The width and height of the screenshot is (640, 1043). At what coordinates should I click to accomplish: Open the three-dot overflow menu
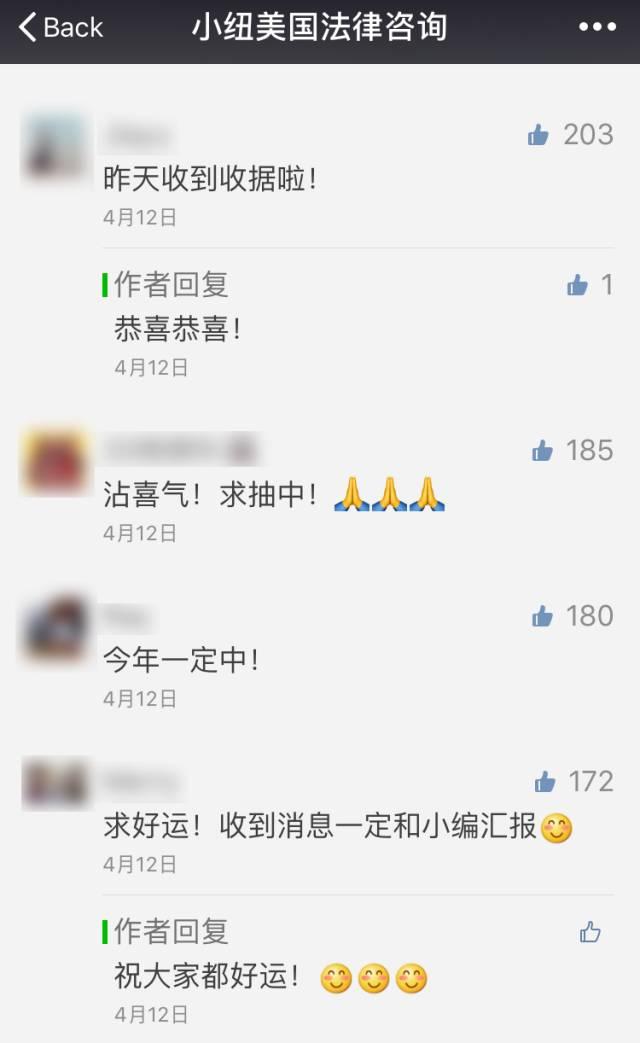pyautogui.click(x=597, y=28)
